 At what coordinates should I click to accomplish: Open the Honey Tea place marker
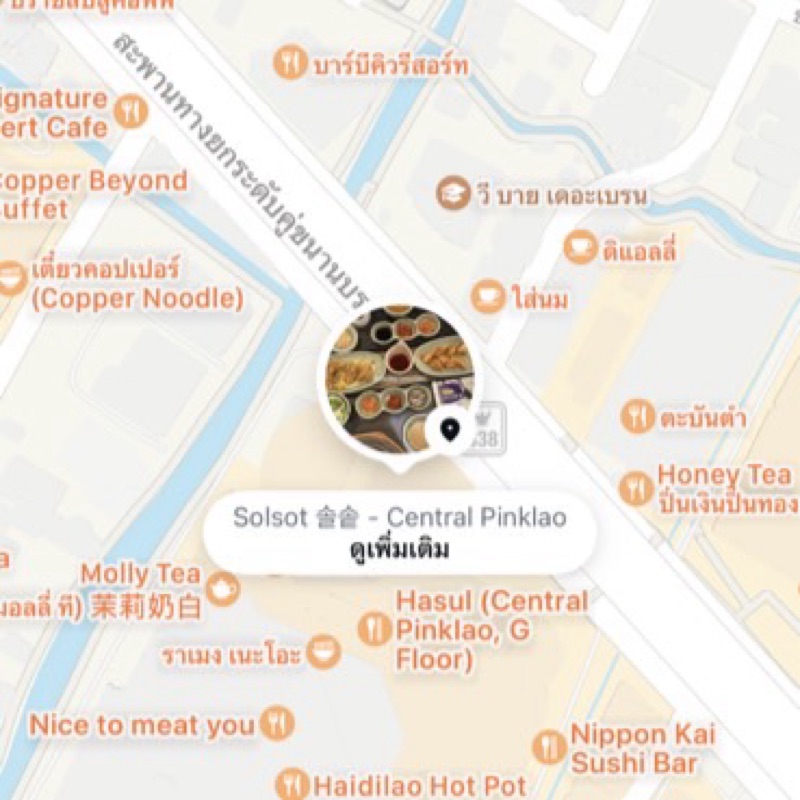point(636,488)
